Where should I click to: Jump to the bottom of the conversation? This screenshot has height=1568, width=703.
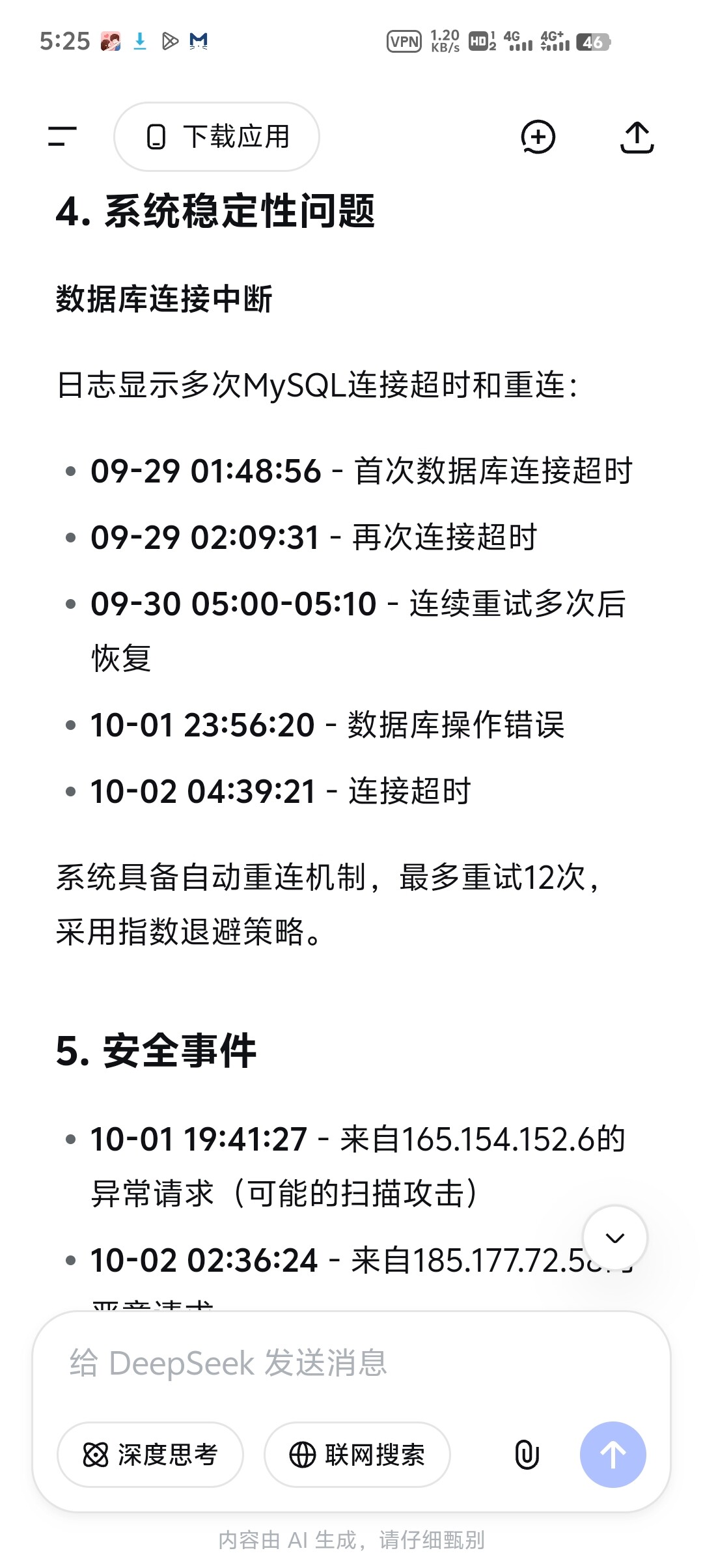614,1237
